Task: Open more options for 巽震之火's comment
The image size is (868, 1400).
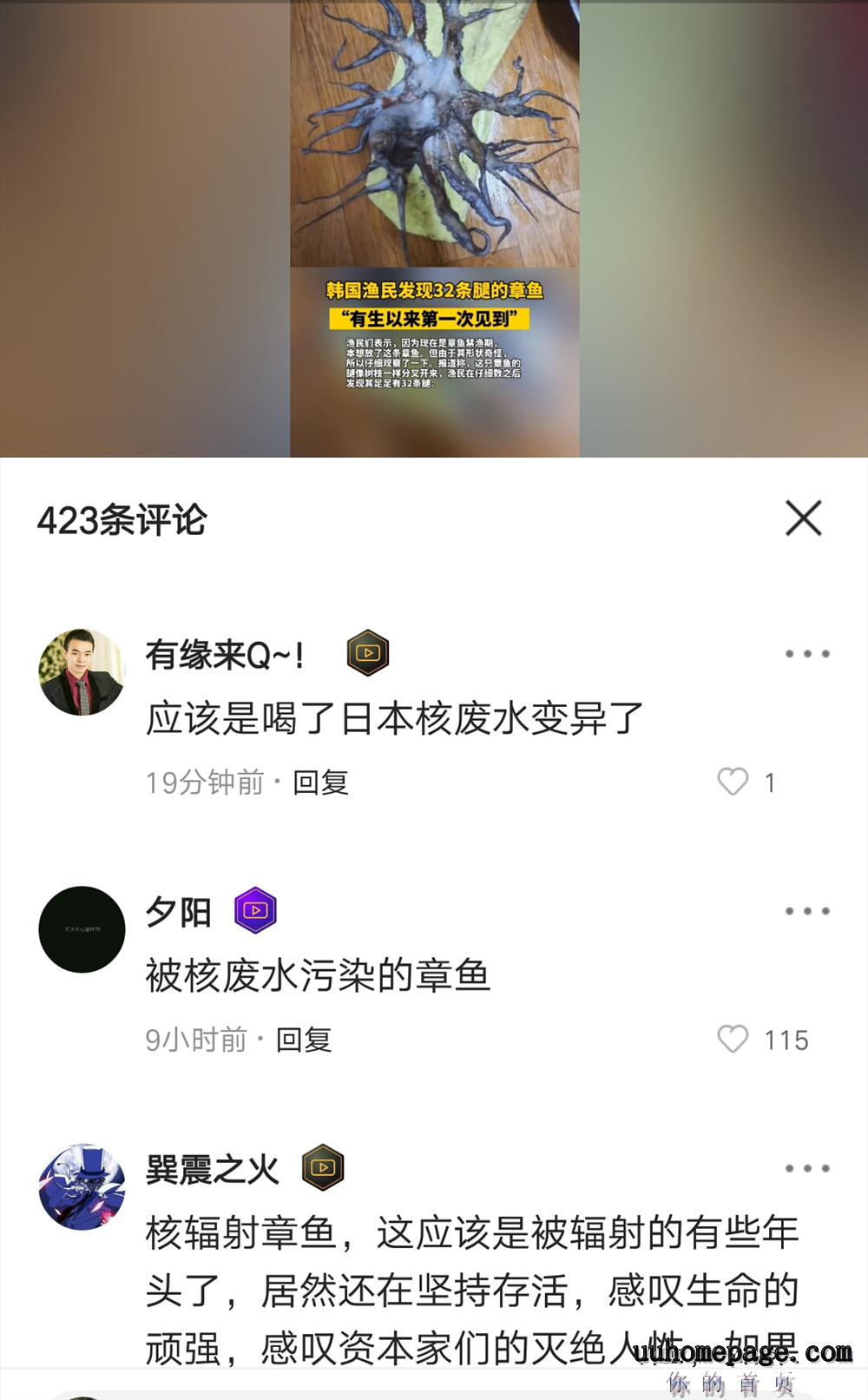Action: pos(807,1168)
